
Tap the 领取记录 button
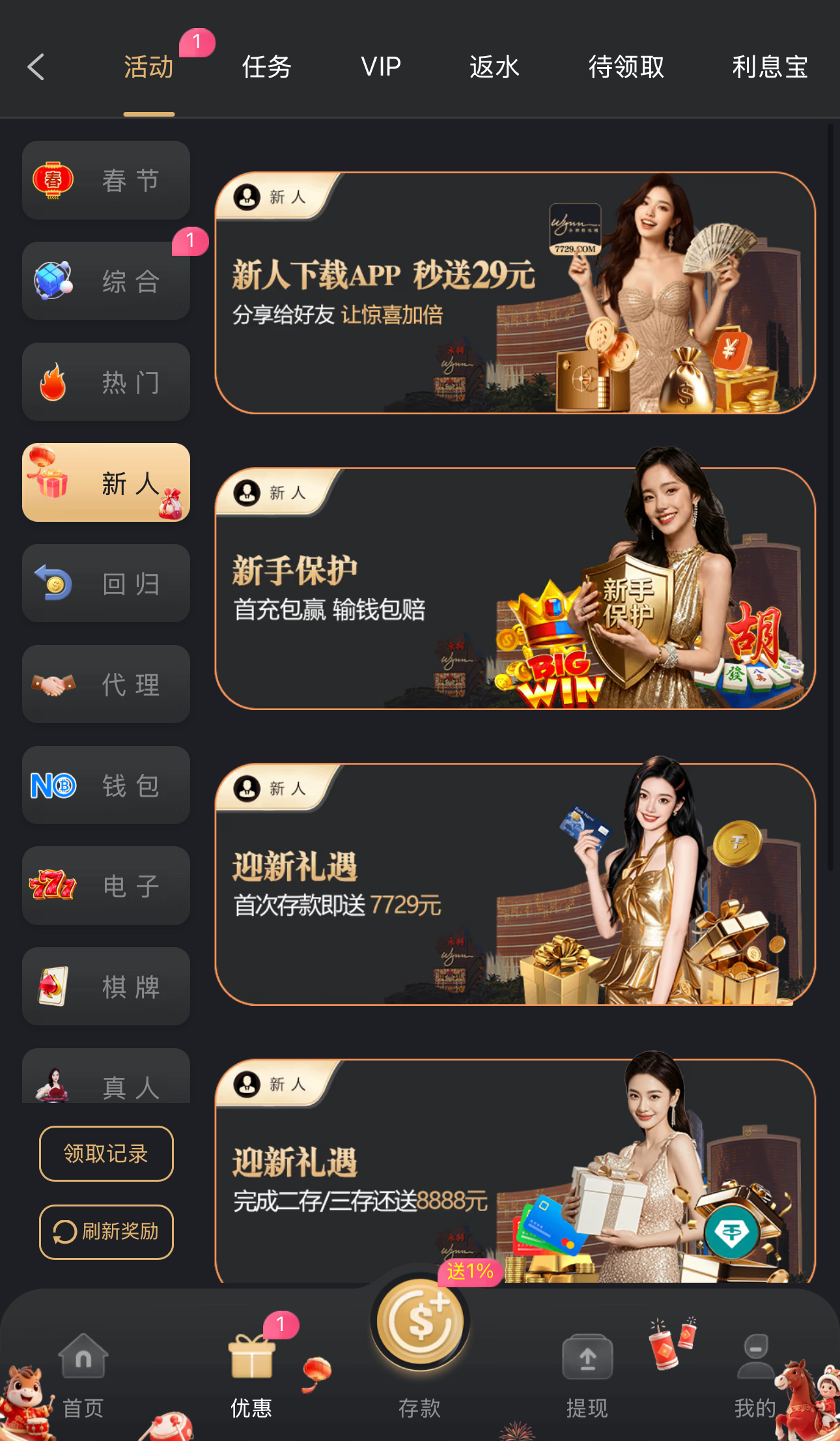click(x=106, y=1154)
